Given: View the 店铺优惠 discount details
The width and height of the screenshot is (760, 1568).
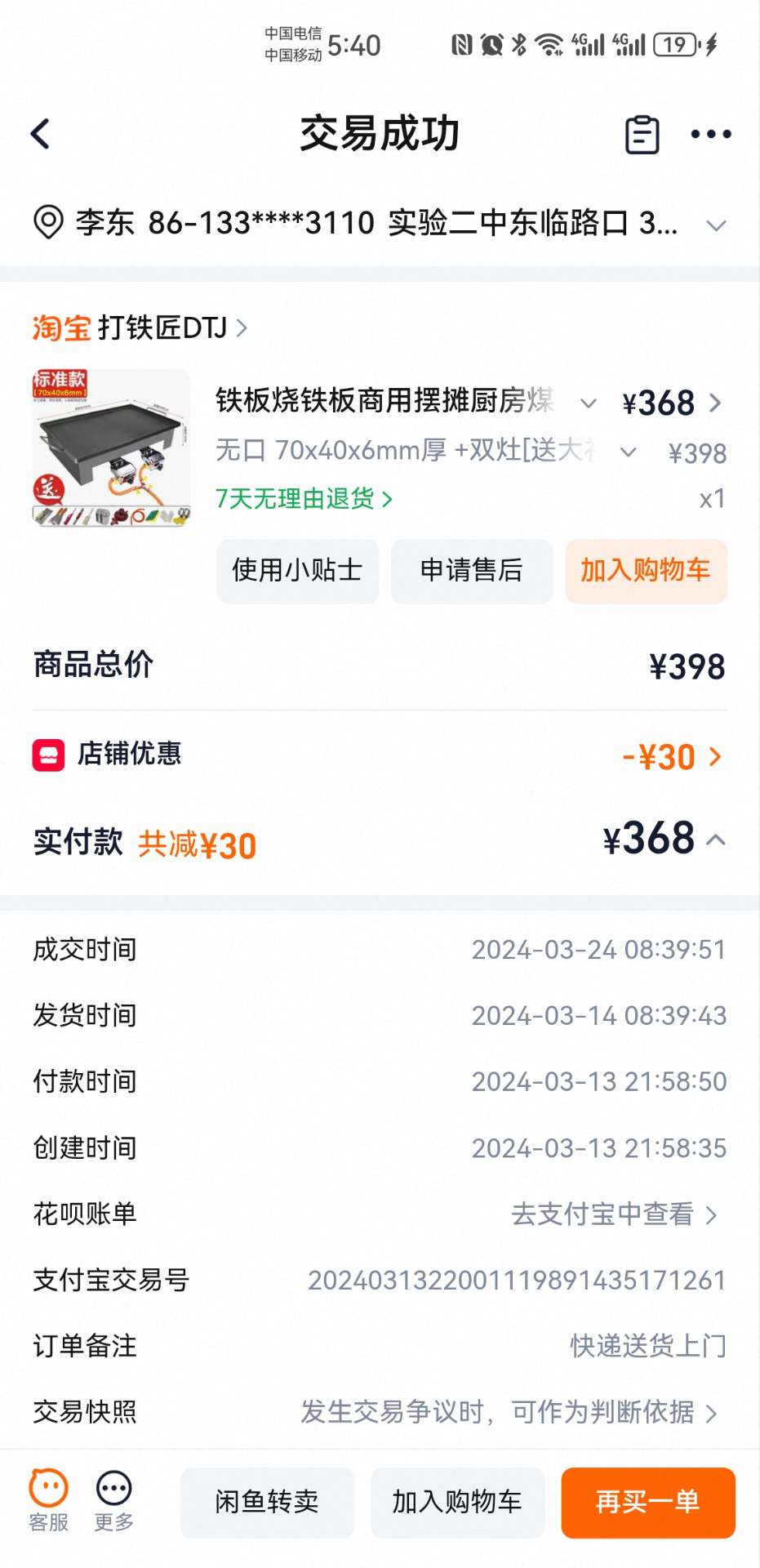Looking at the screenshot, I should (671, 757).
